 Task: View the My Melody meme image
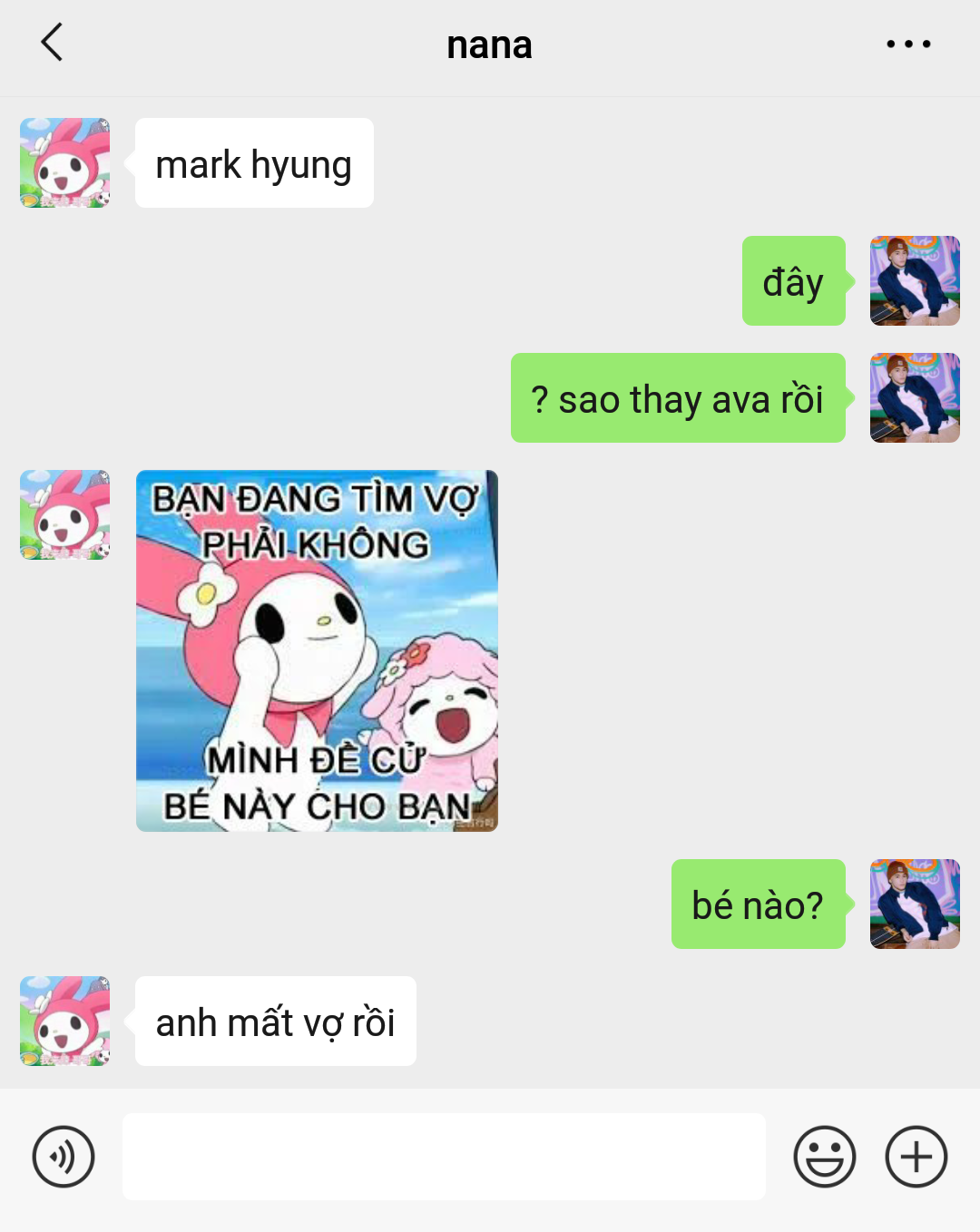pyautogui.click(x=317, y=650)
